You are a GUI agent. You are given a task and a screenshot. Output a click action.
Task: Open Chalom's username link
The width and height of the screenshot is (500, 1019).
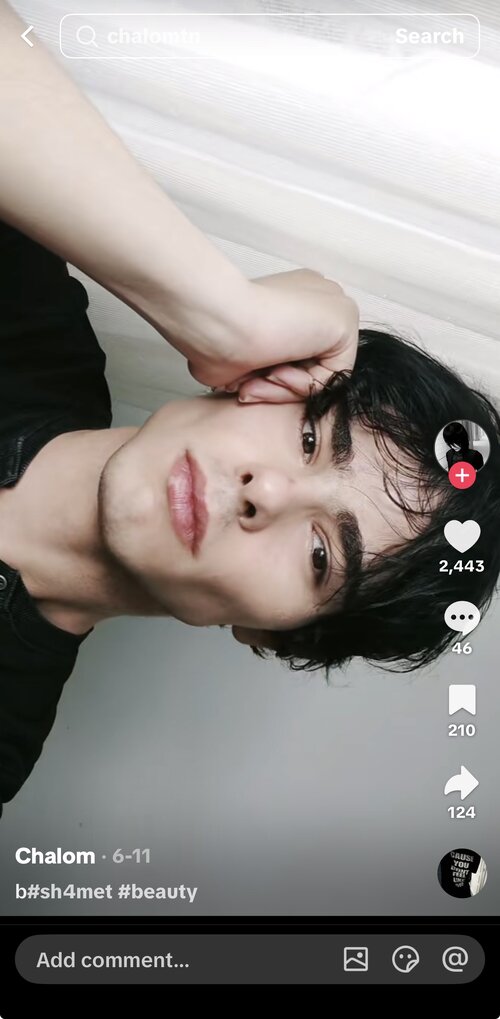[x=55, y=856]
